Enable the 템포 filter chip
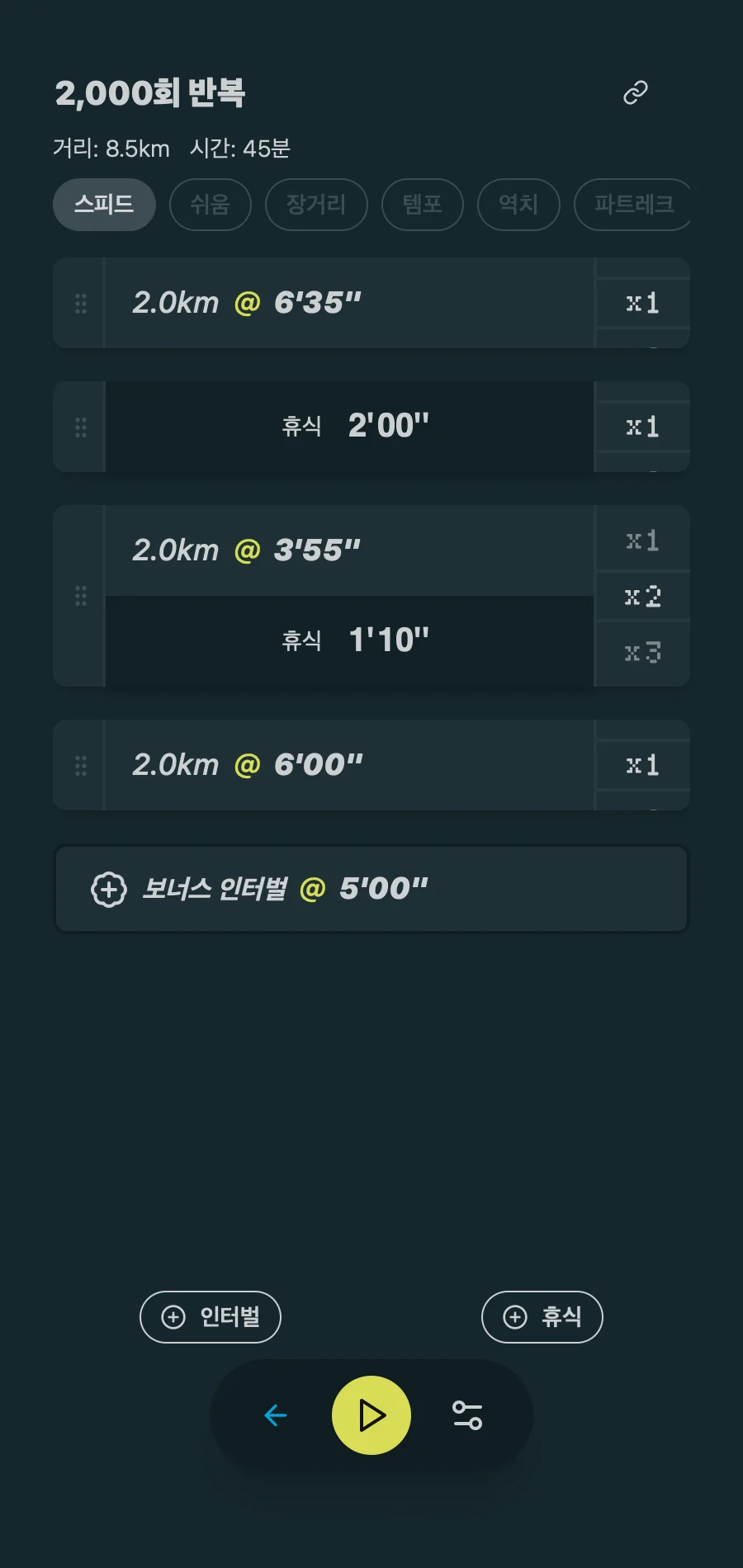Image resolution: width=743 pixels, height=1568 pixels. (x=422, y=205)
